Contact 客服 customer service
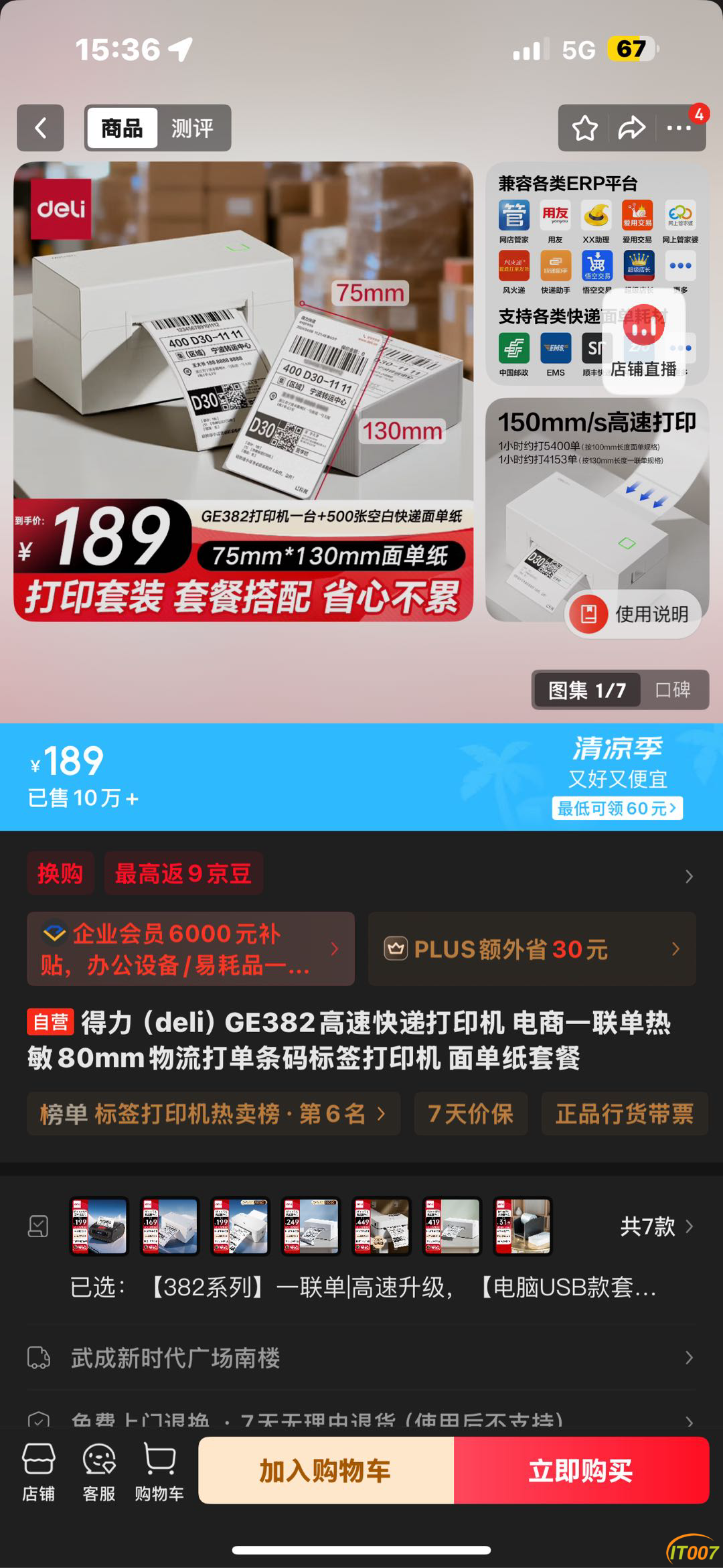 99,1472
